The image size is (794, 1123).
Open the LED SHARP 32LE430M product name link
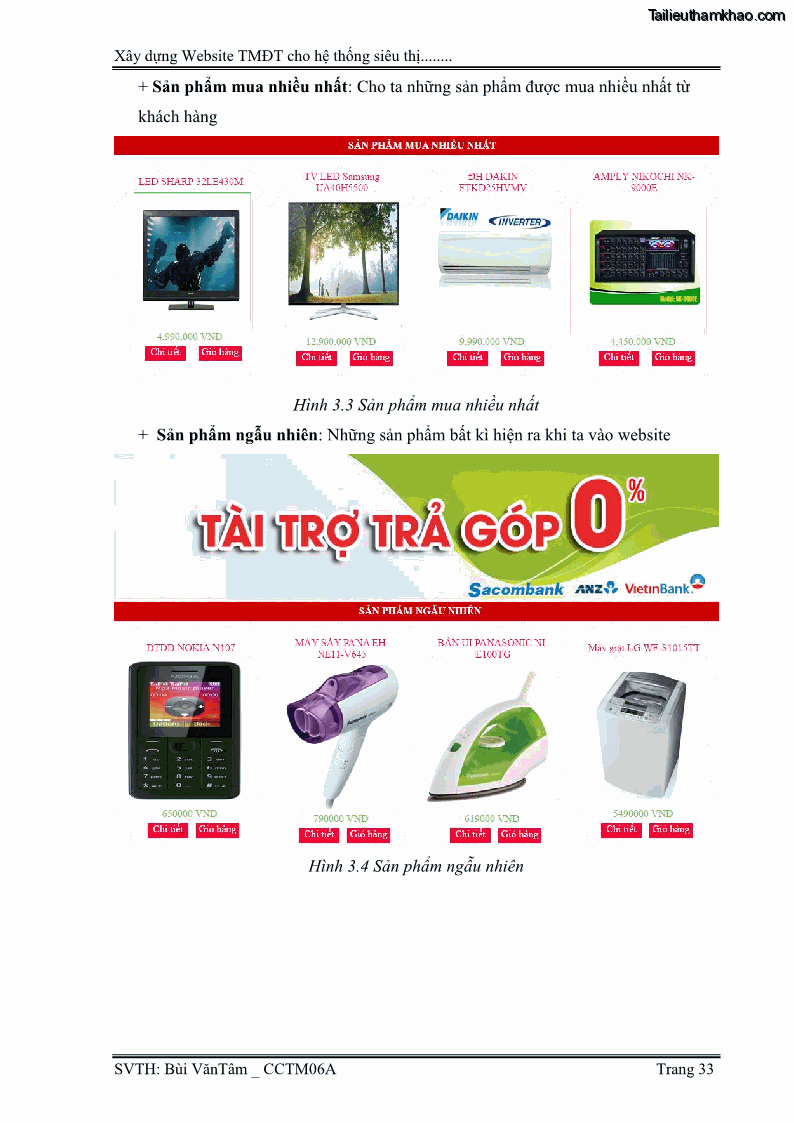pyautogui.click(x=191, y=181)
